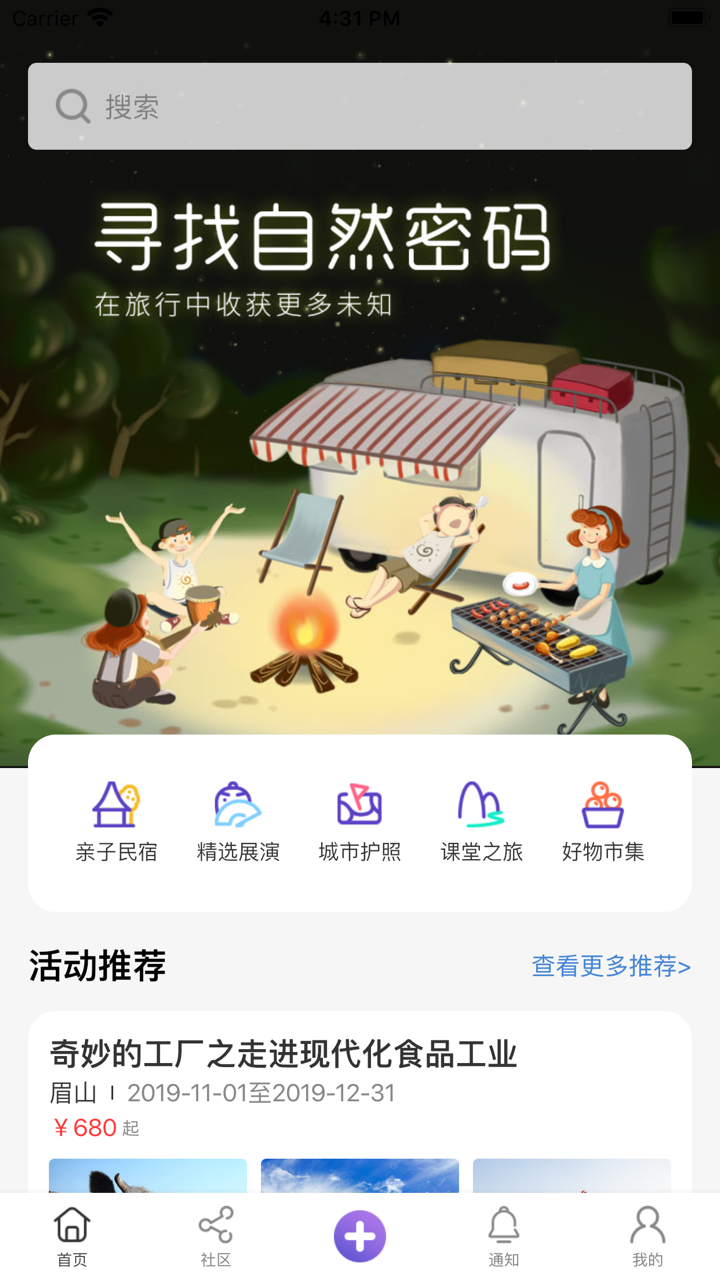Open the 社区 share-style icon
Viewport: 720px width, 1280px height.
pyautogui.click(x=215, y=1224)
